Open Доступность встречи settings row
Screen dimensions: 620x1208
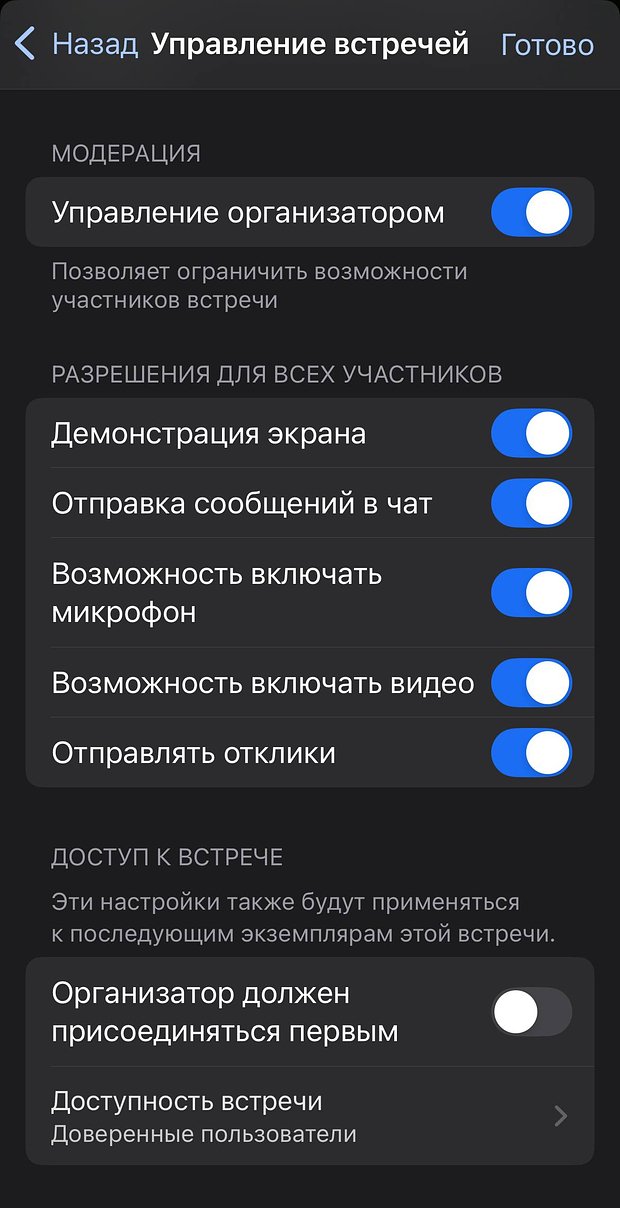(310, 1116)
